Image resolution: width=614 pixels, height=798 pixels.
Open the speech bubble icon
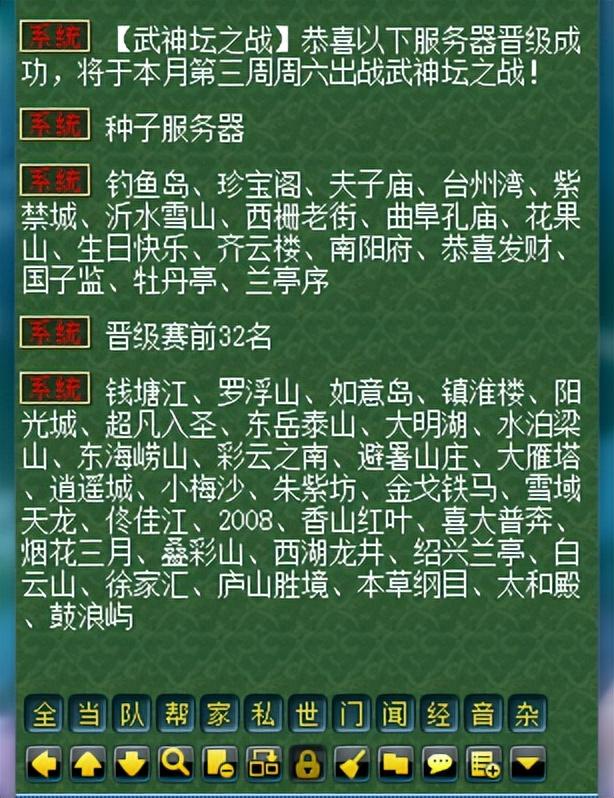pyautogui.click(x=439, y=764)
